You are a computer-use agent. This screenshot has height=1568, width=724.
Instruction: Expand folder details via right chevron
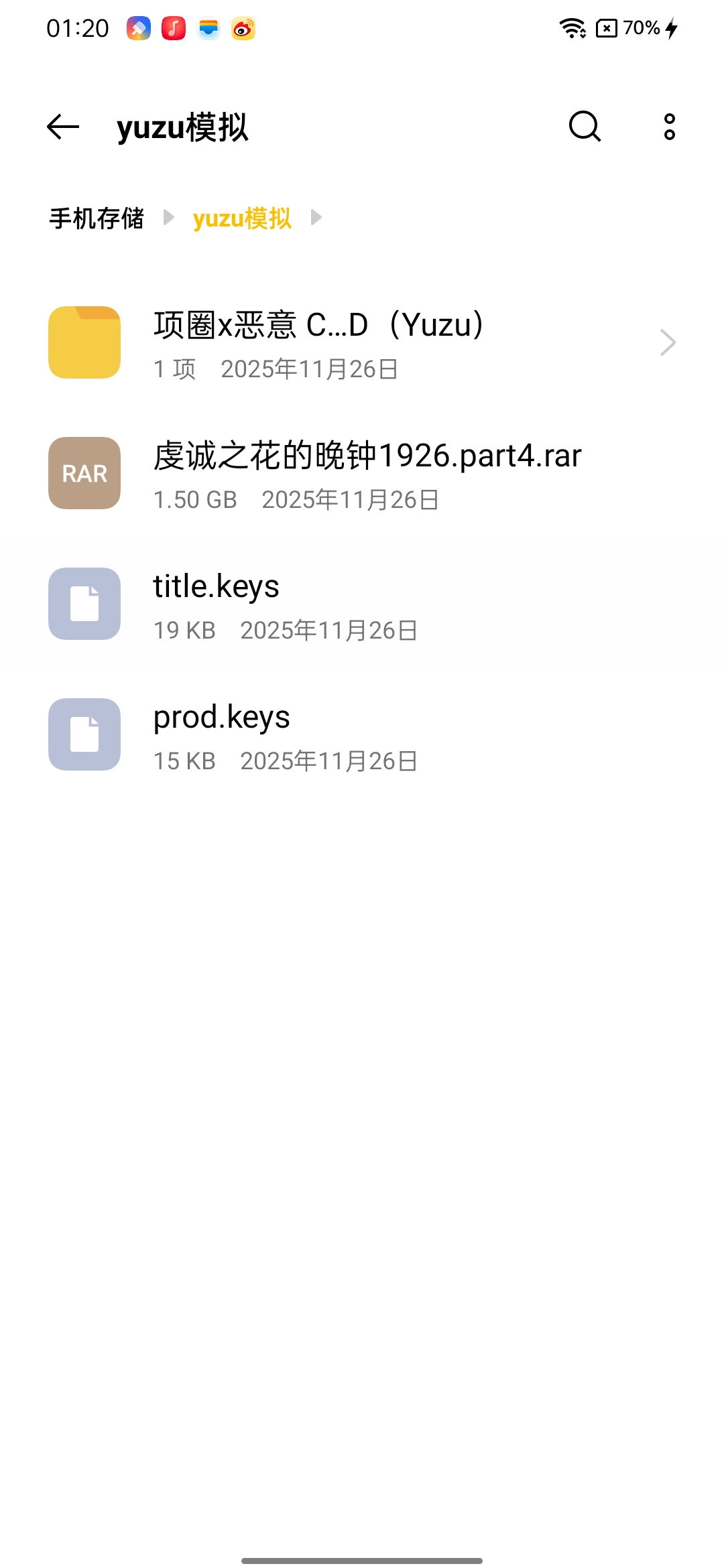(667, 342)
